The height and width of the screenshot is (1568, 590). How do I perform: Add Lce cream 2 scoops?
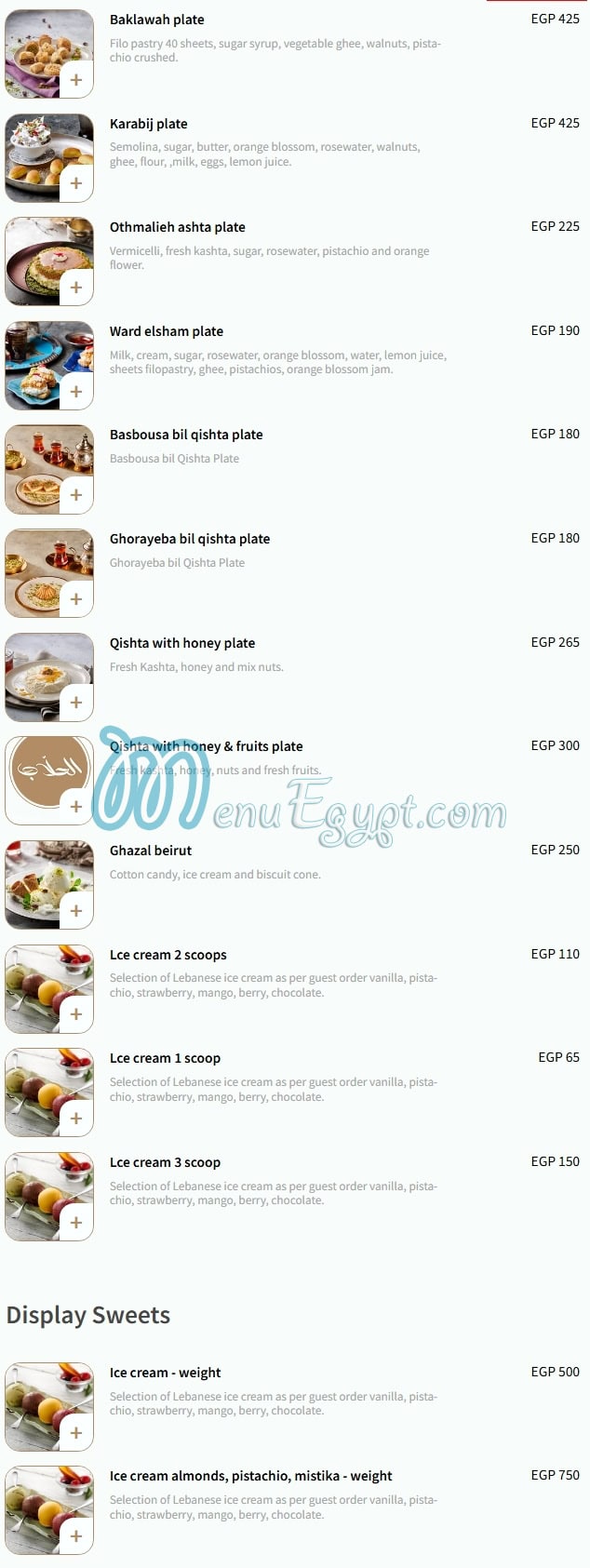[76, 1014]
